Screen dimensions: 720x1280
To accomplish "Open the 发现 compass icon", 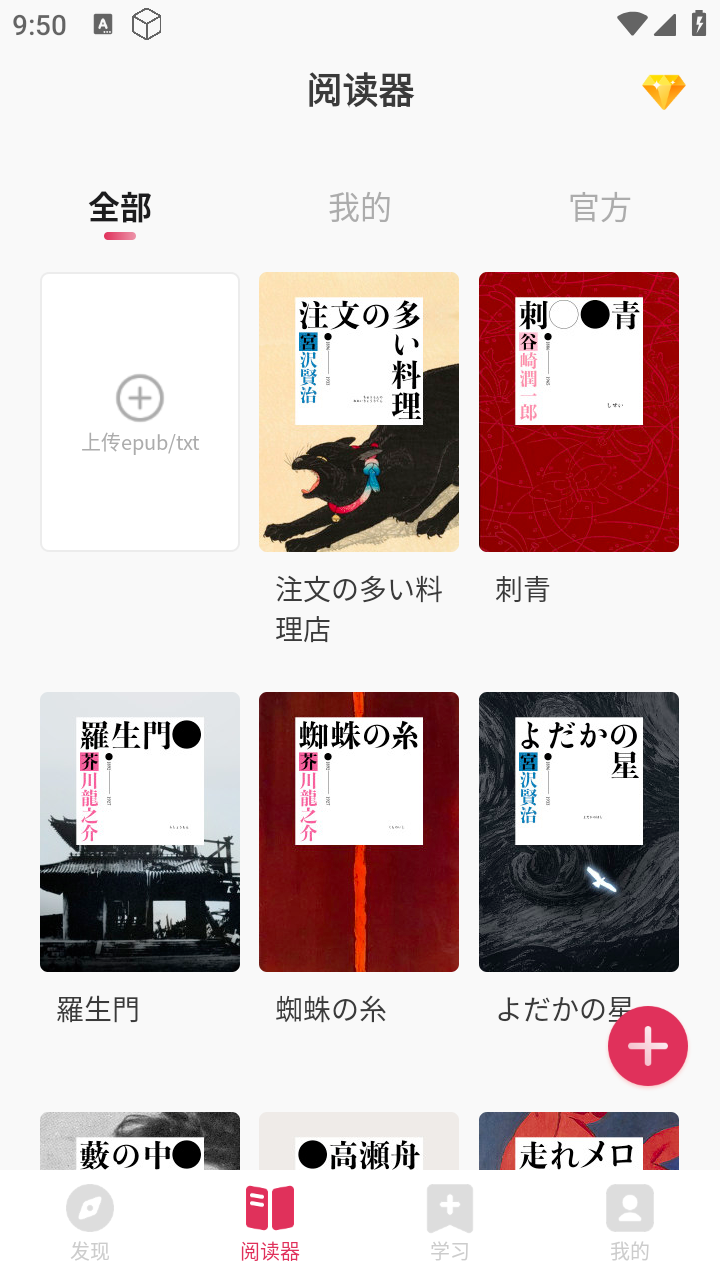I will point(90,1208).
